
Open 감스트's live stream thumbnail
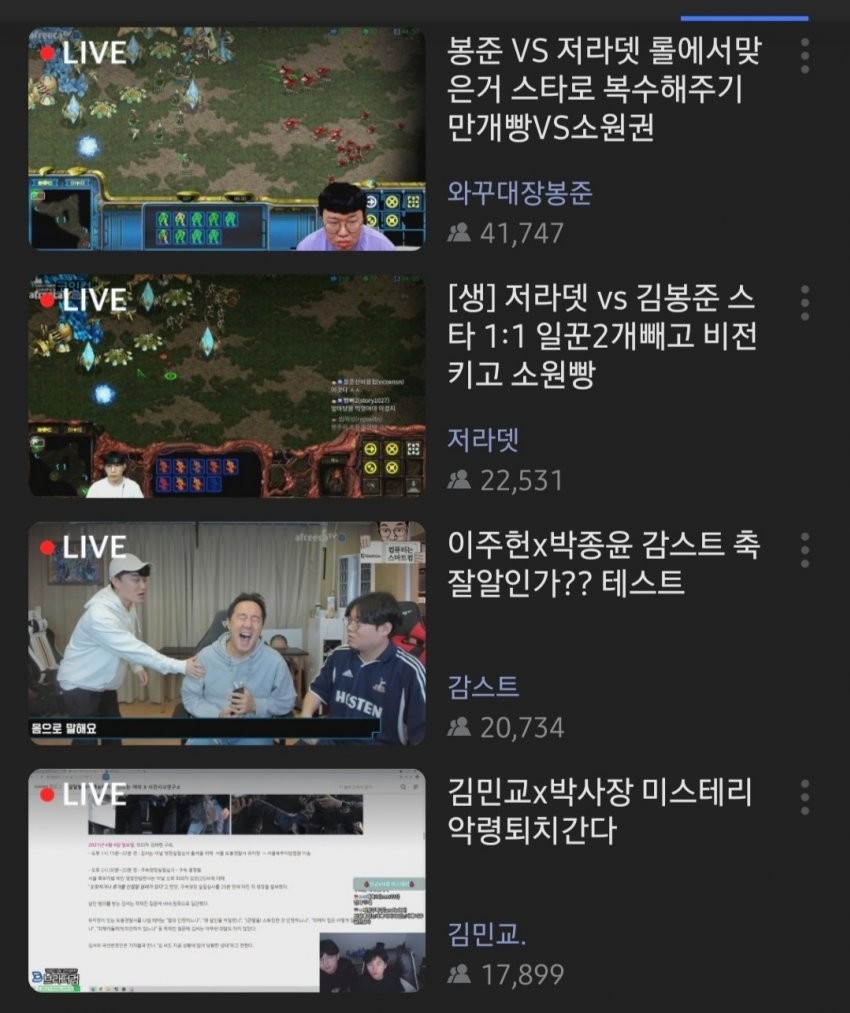click(x=226, y=633)
